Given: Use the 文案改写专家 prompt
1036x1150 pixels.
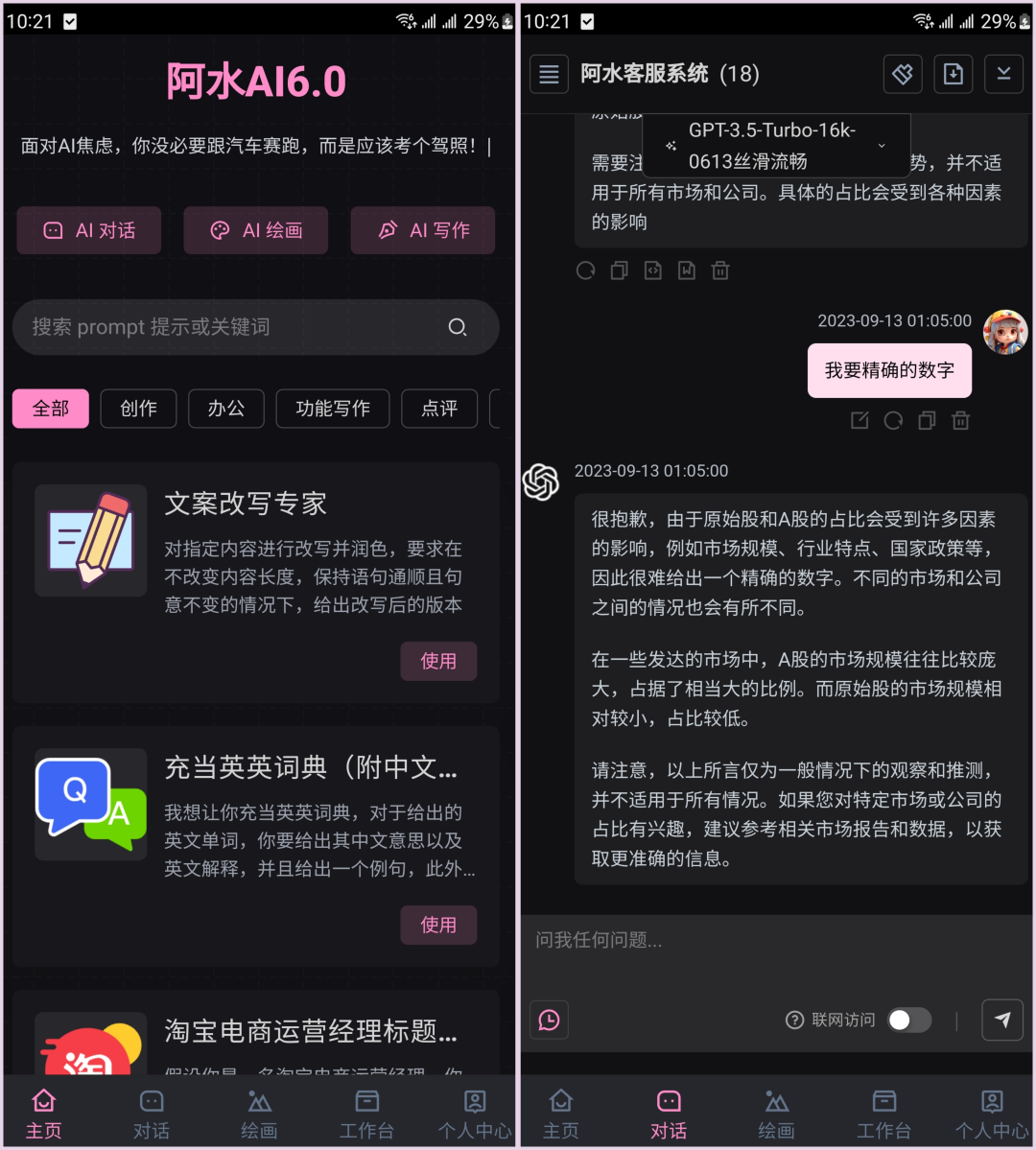Looking at the screenshot, I should (x=438, y=661).
